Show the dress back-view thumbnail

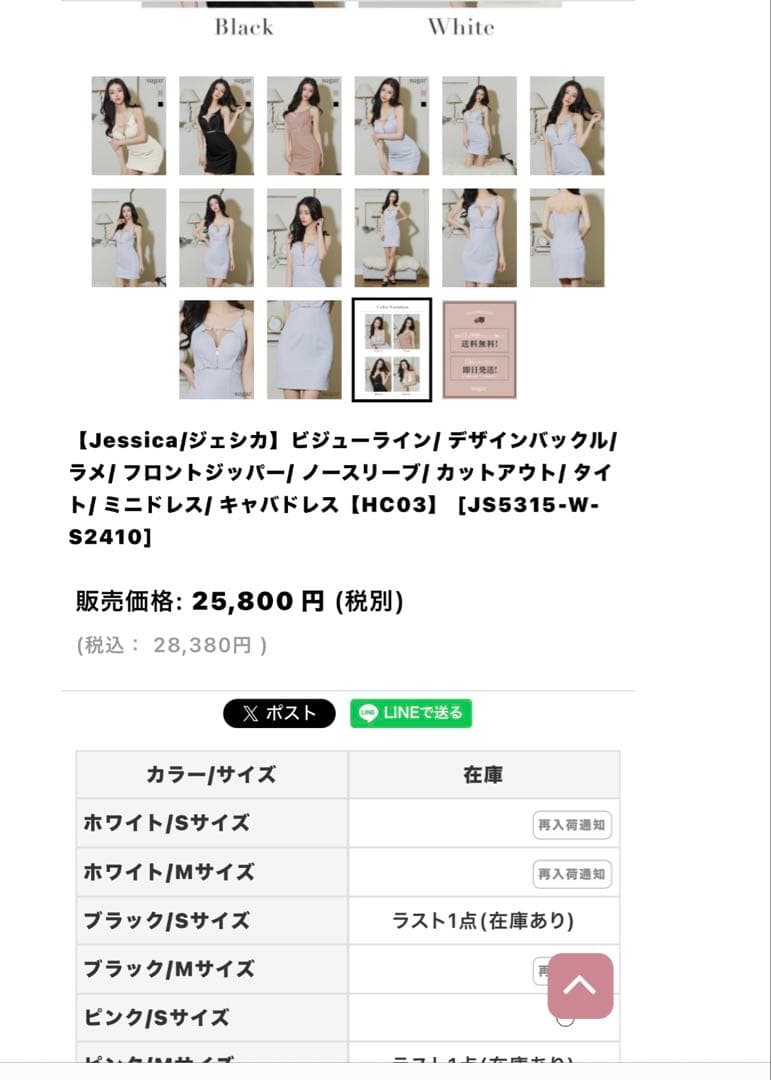tap(567, 238)
